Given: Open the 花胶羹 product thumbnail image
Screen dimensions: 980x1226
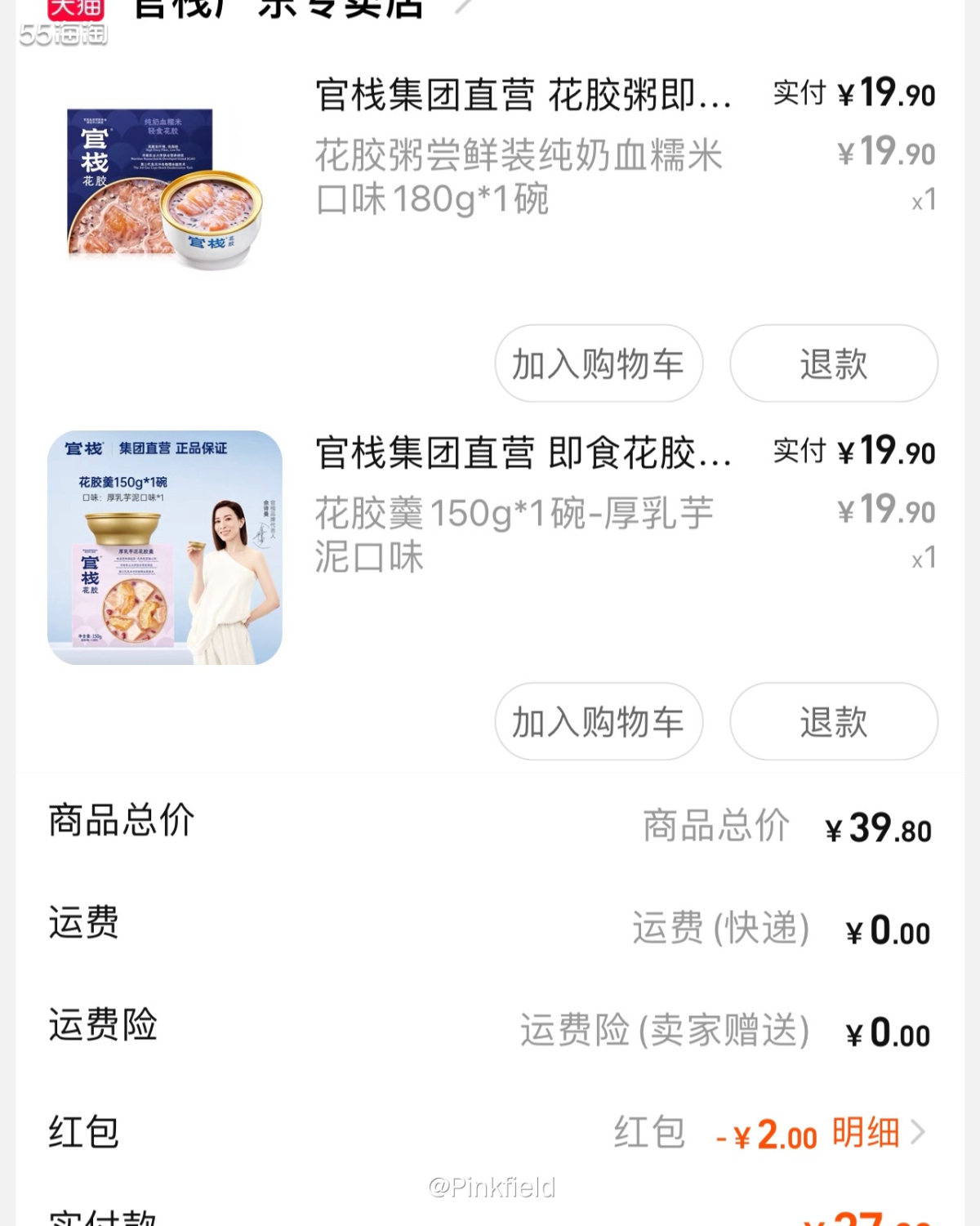Looking at the screenshot, I should point(163,545).
